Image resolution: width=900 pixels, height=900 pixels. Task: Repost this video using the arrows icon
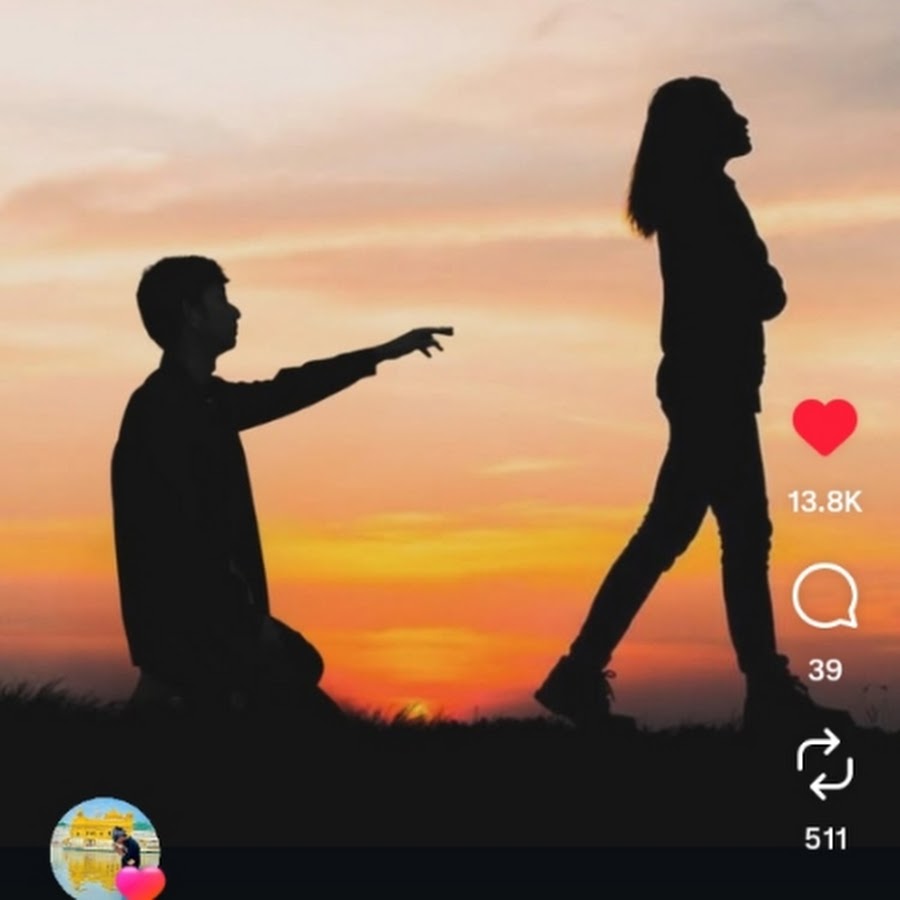pos(825,765)
